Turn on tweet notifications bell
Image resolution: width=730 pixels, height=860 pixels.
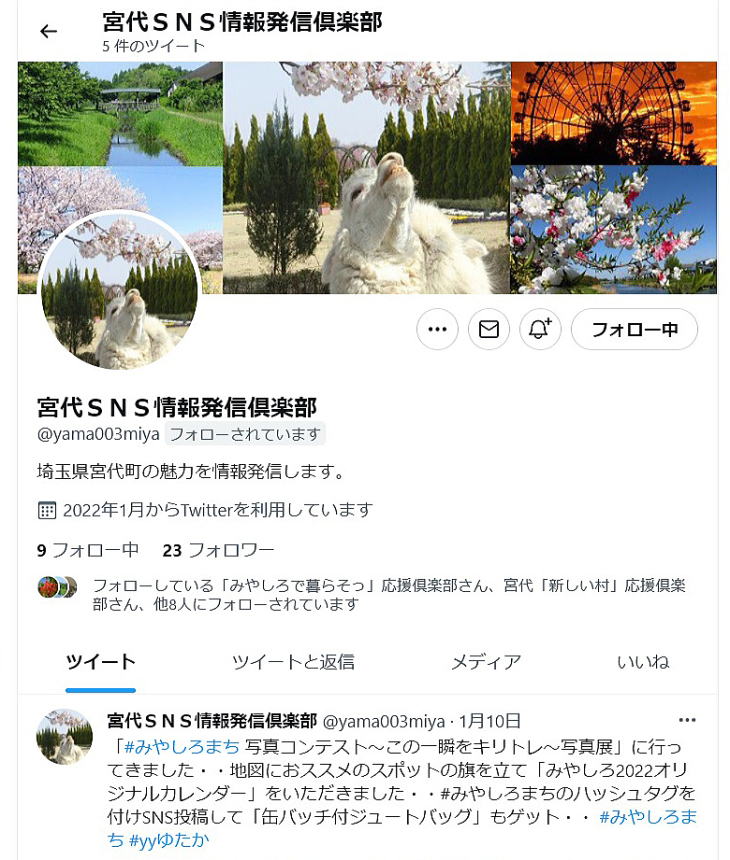[x=540, y=329]
